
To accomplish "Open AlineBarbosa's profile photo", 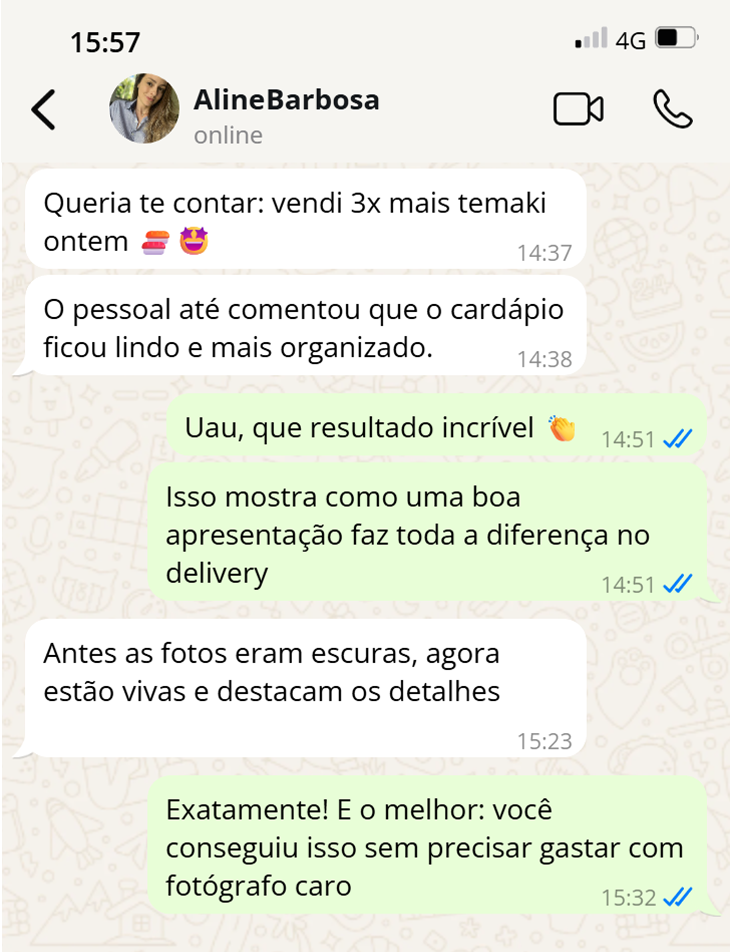I will (x=144, y=109).
